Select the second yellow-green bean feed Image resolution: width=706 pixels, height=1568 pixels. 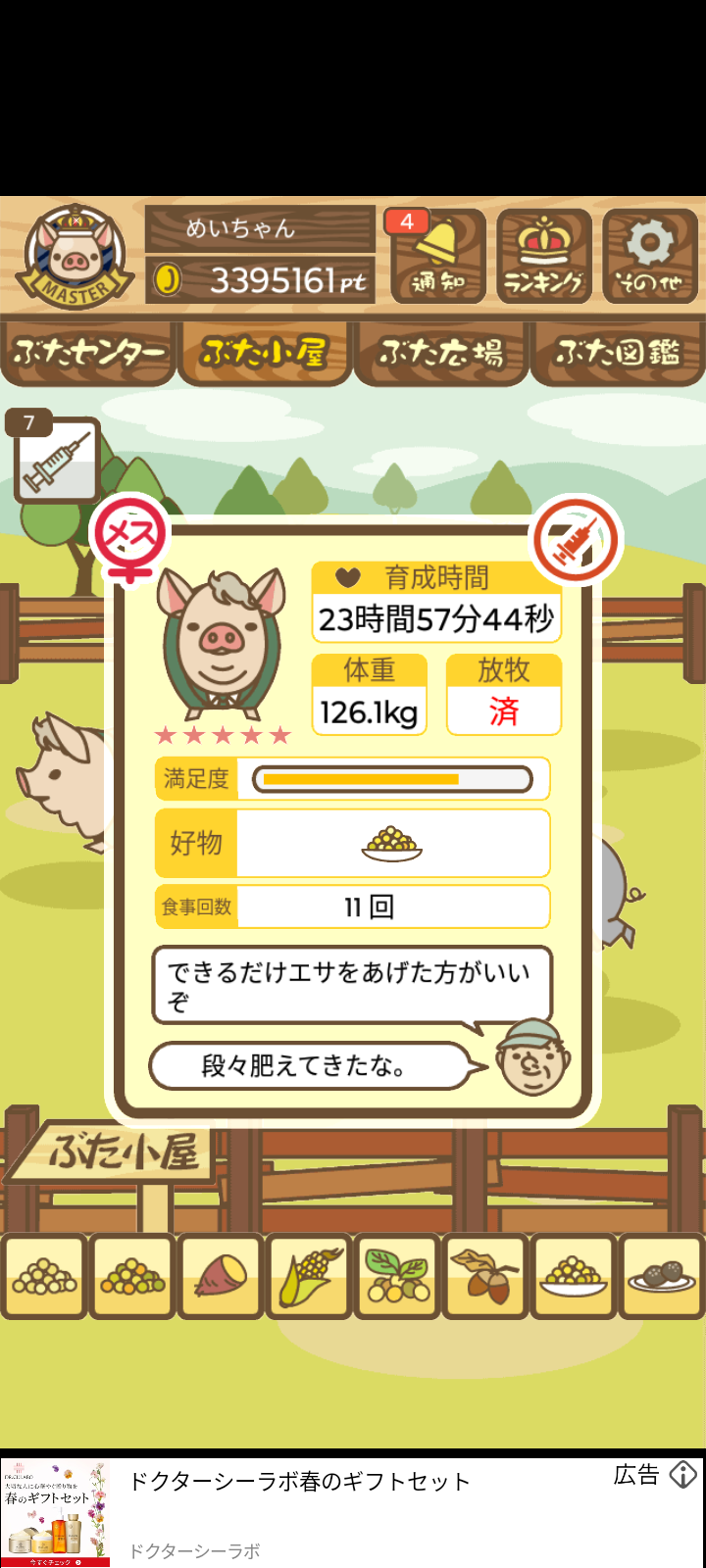pyautogui.click(x=133, y=1277)
